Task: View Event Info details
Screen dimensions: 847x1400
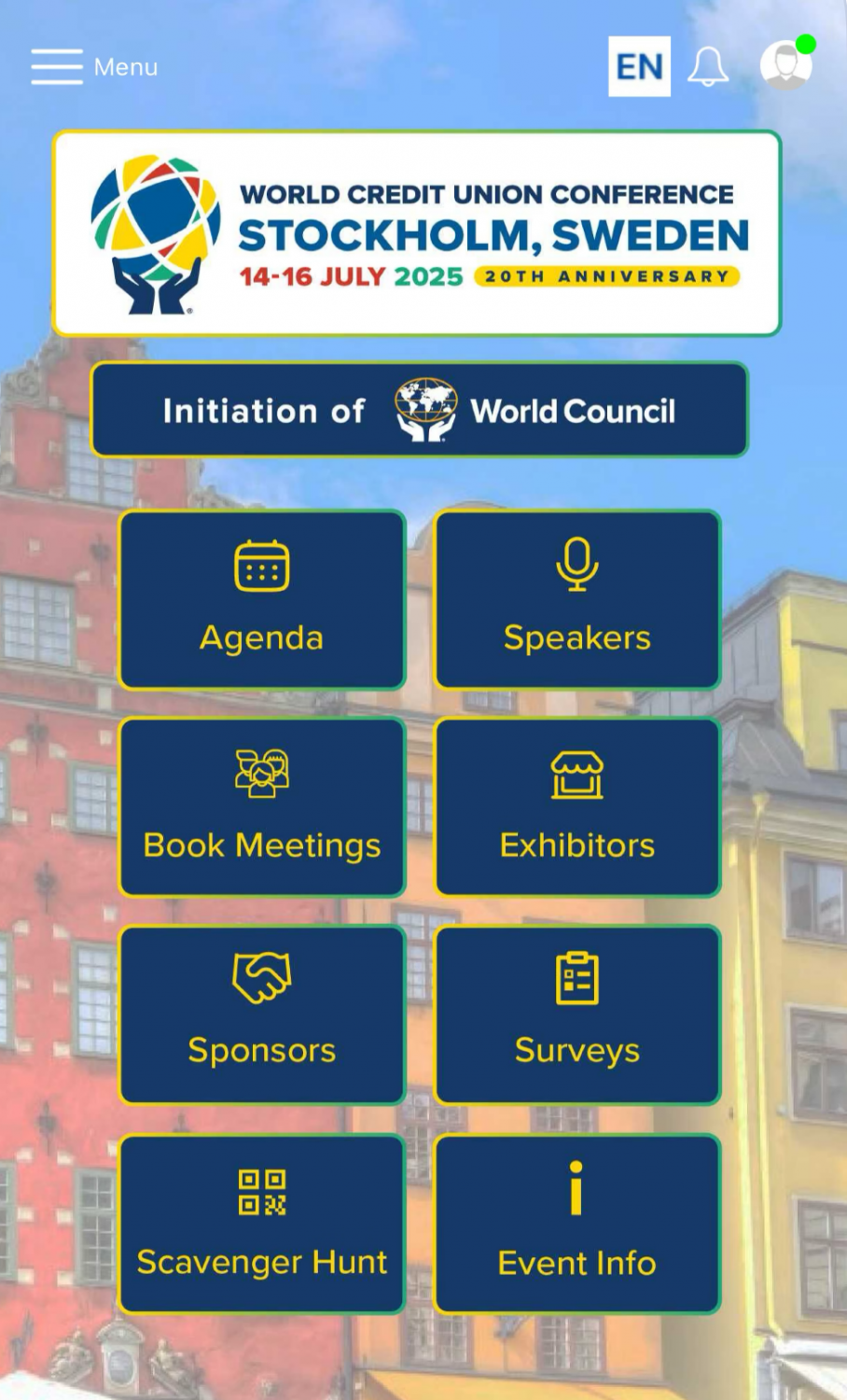Action: pyautogui.click(x=577, y=1224)
